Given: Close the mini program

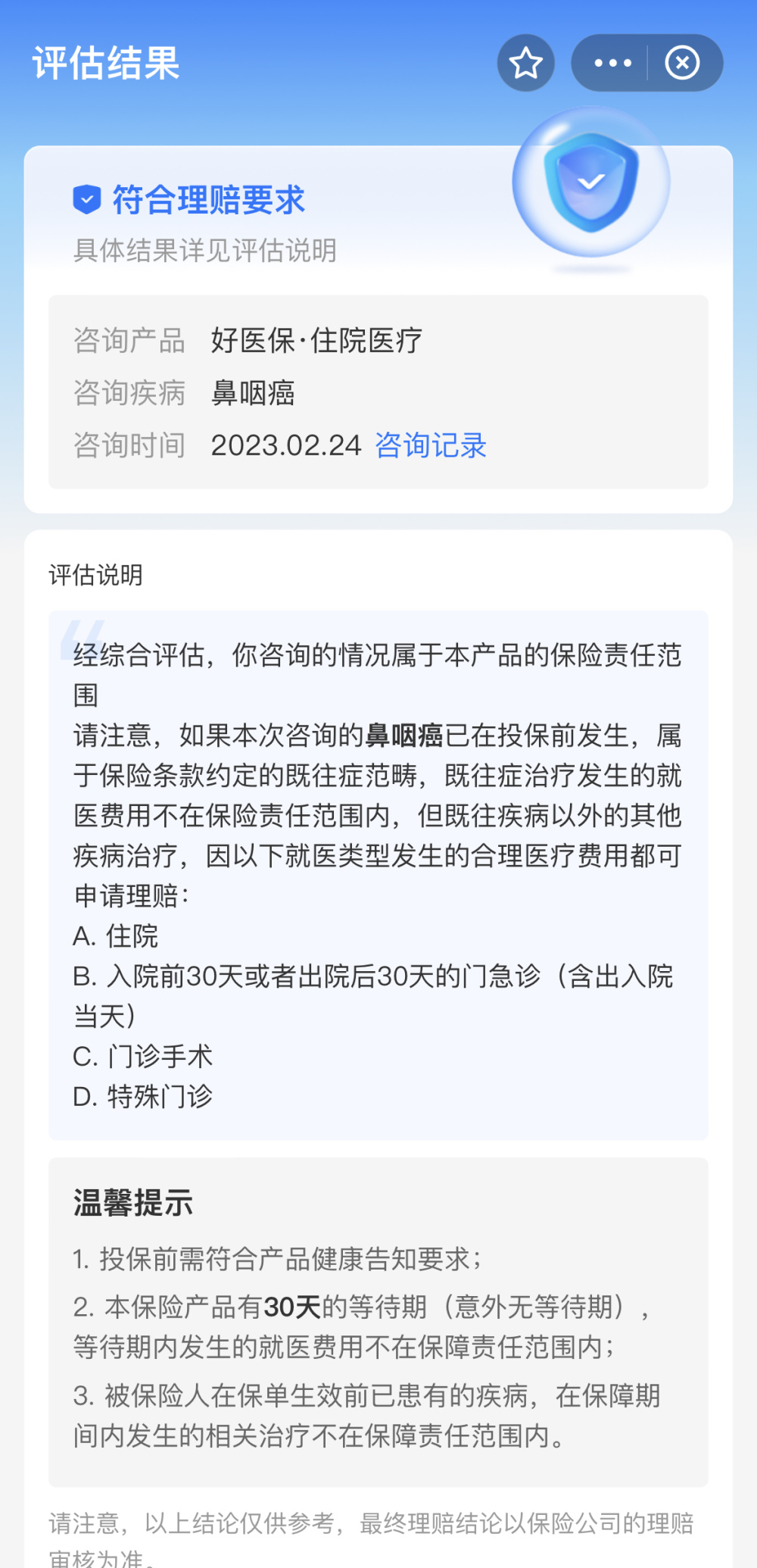Looking at the screenshot, I should pos(682,63).
